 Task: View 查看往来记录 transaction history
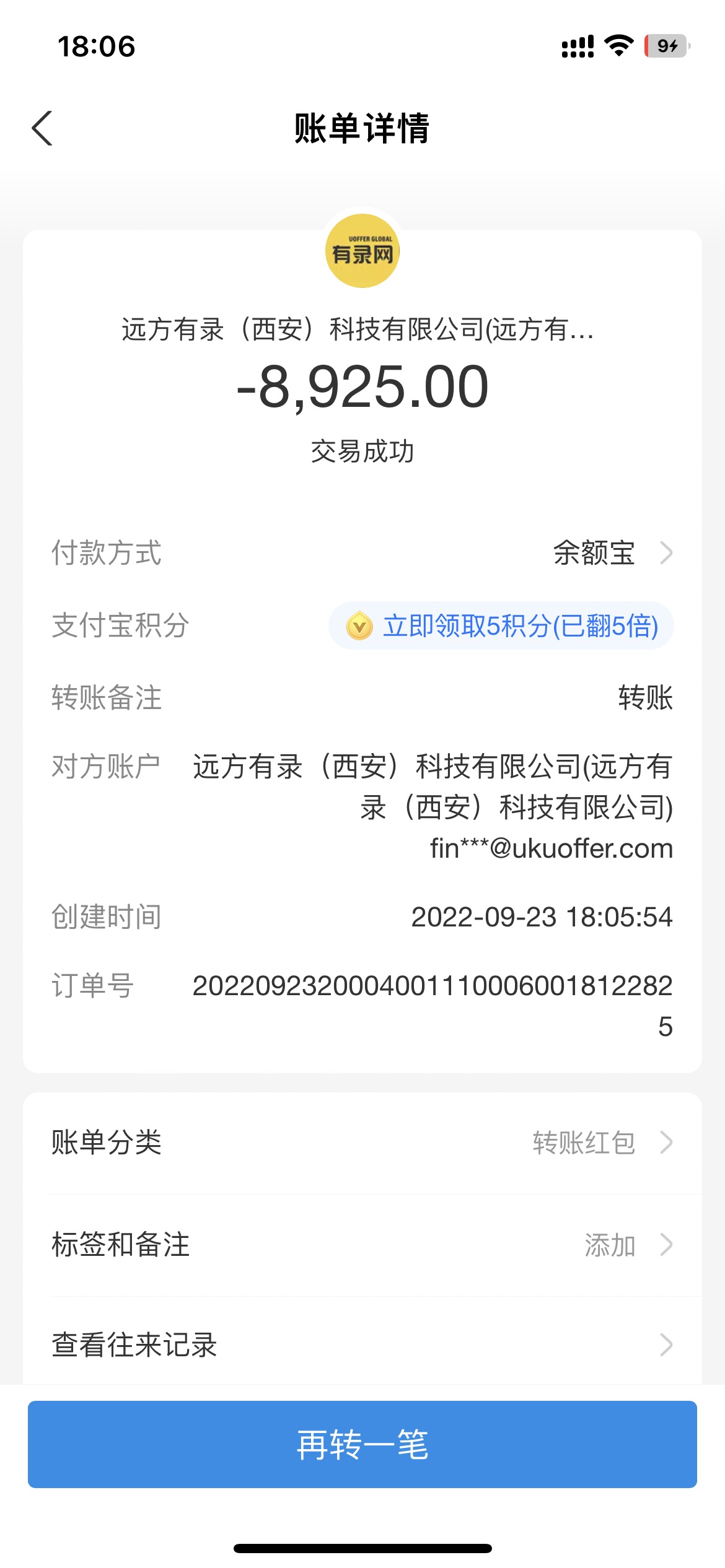coord(362,1344)
